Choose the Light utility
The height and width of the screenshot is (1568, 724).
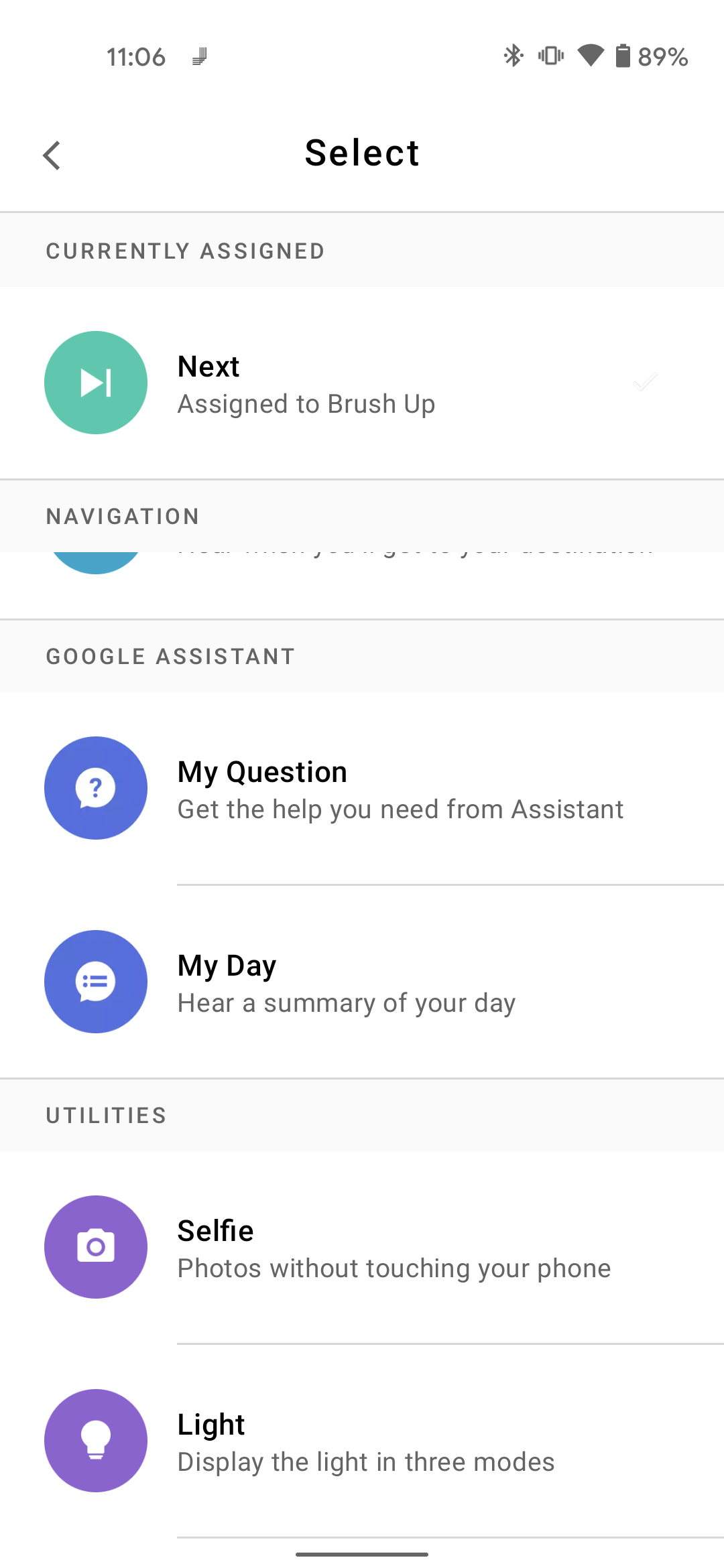click(362, 1441)
